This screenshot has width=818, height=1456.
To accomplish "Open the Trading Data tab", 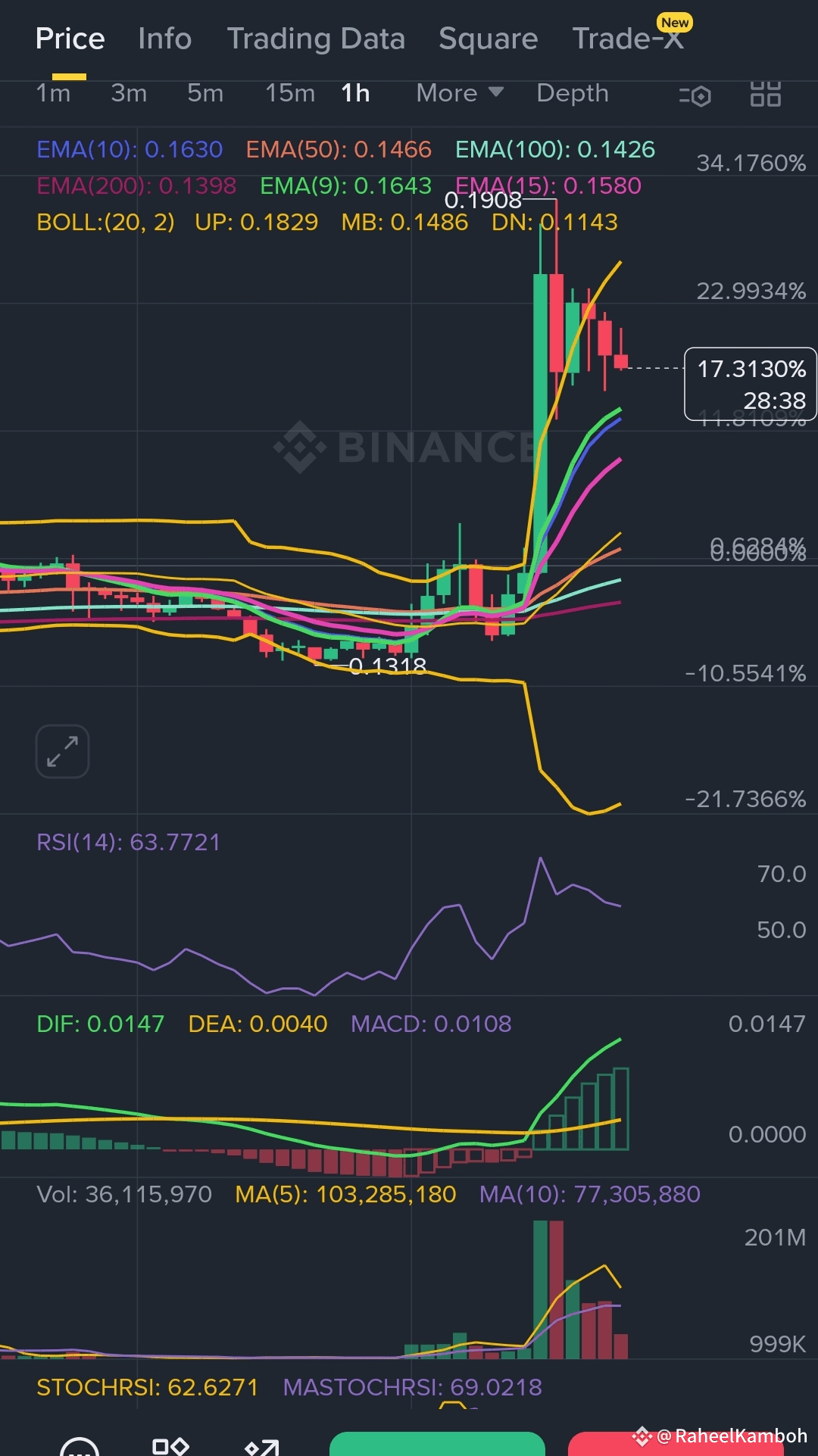I will (x=316, y=39).
